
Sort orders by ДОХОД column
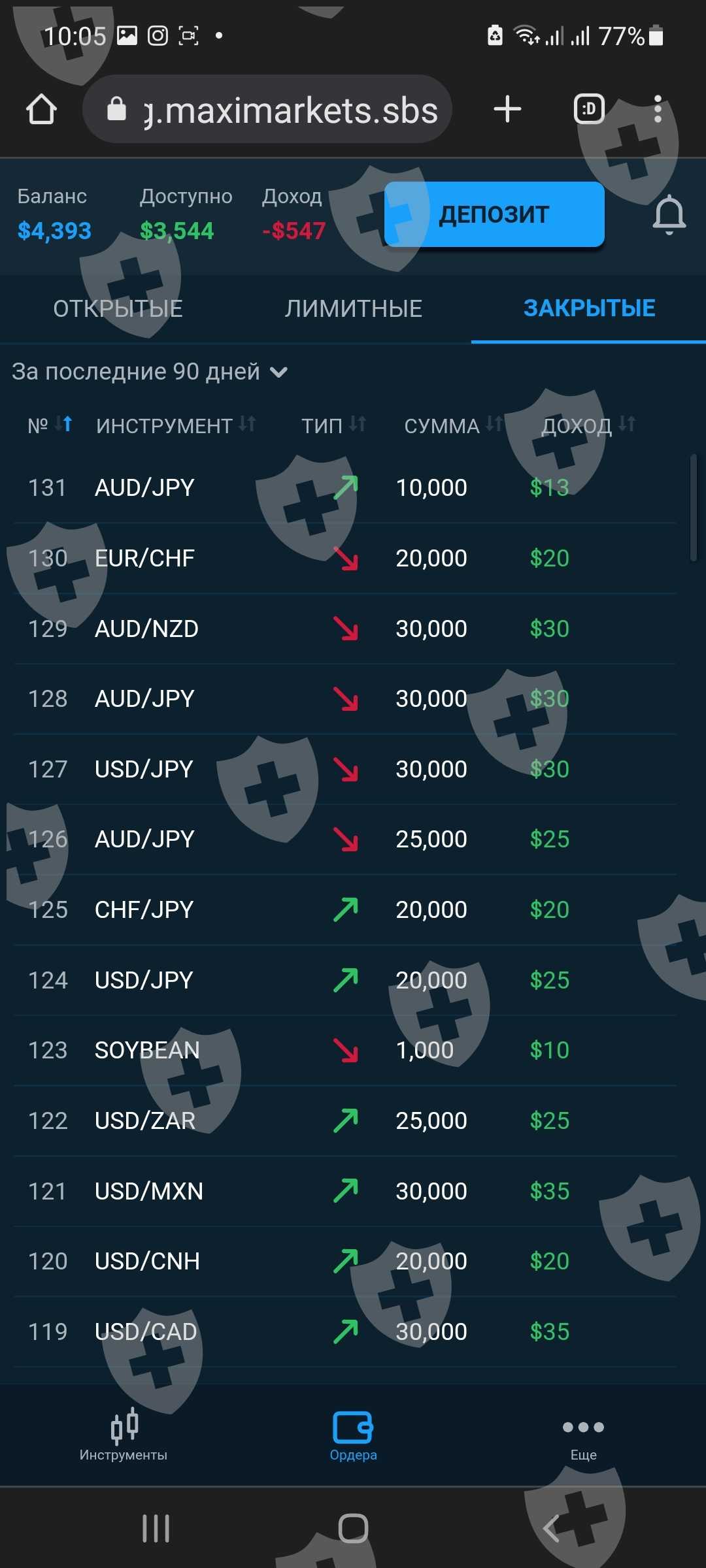coord(588,425)
